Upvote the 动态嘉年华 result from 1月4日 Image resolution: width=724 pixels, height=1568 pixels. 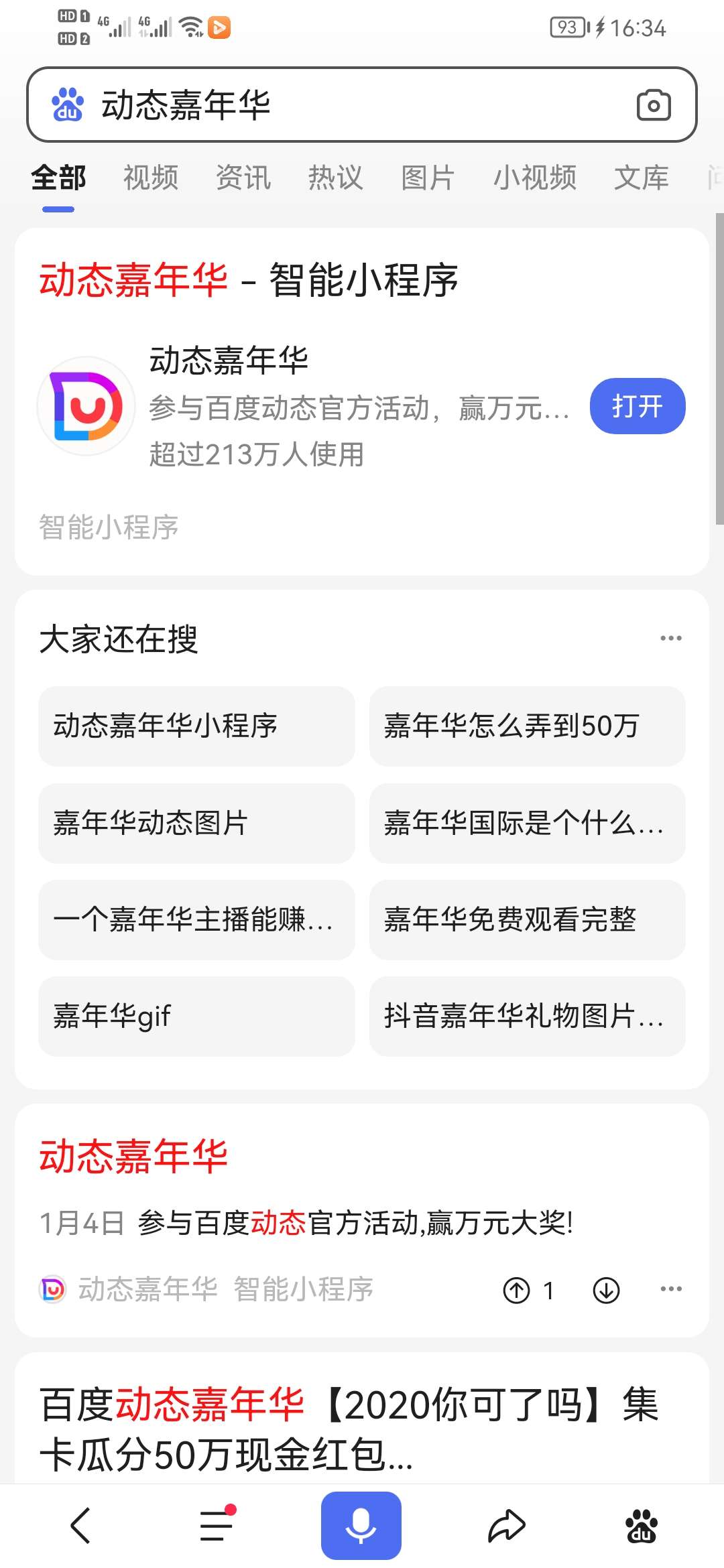click(517, 1290)
